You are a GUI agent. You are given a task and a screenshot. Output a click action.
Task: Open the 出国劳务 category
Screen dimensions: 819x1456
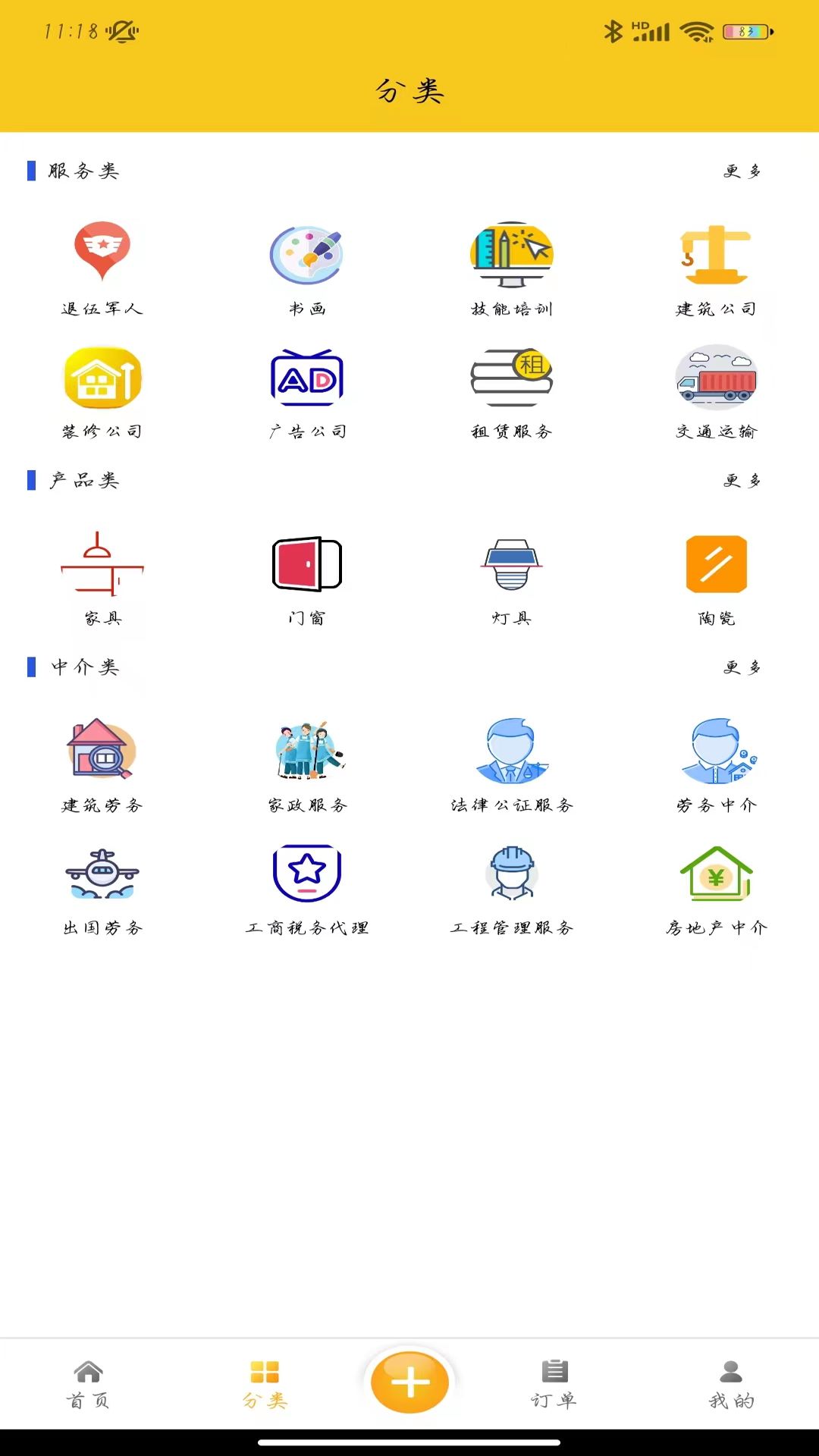click(102, 887)
